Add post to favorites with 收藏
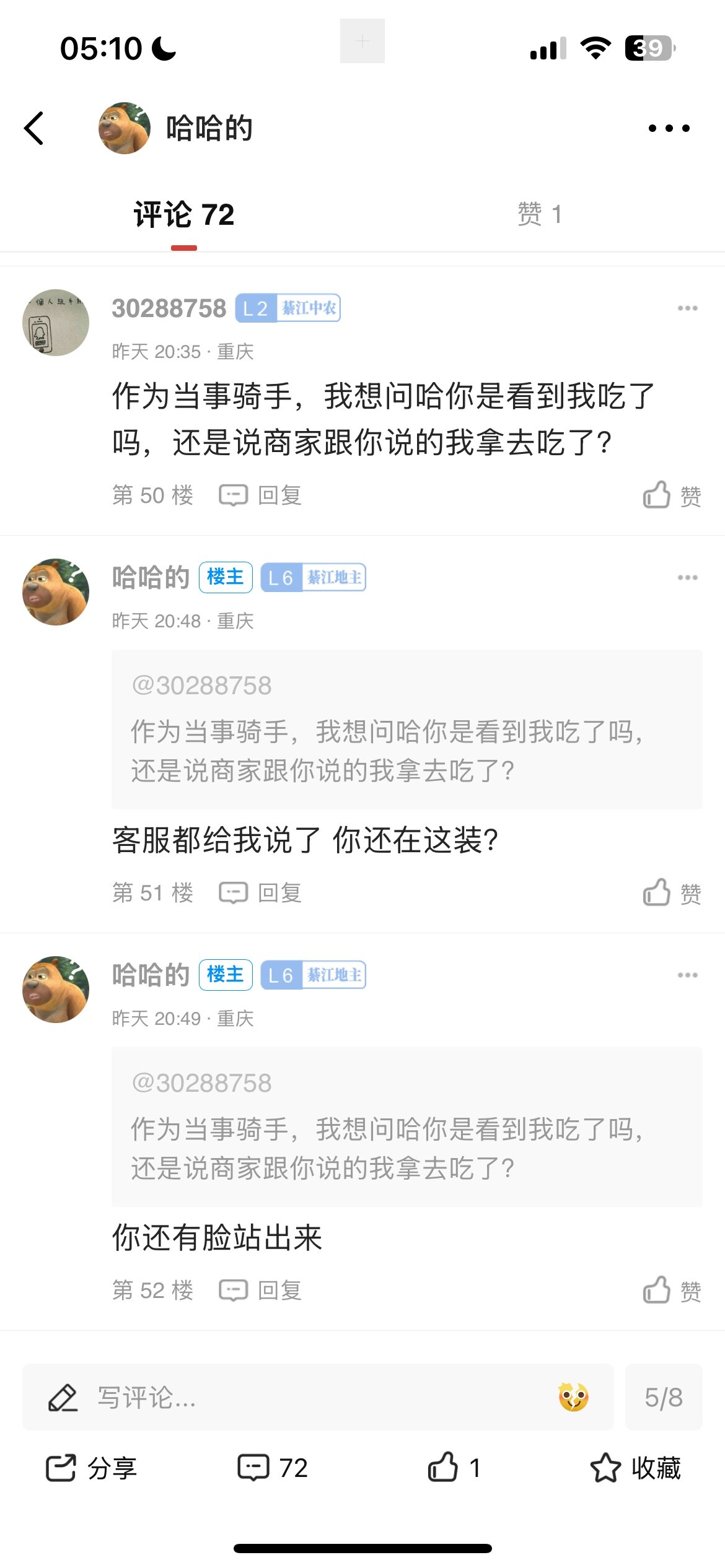 (636, 1468)
